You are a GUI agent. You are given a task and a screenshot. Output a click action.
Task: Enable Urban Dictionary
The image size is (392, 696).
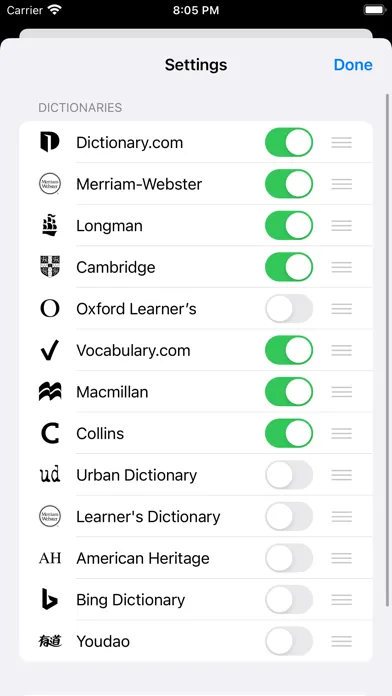click(x=289, y=475)
